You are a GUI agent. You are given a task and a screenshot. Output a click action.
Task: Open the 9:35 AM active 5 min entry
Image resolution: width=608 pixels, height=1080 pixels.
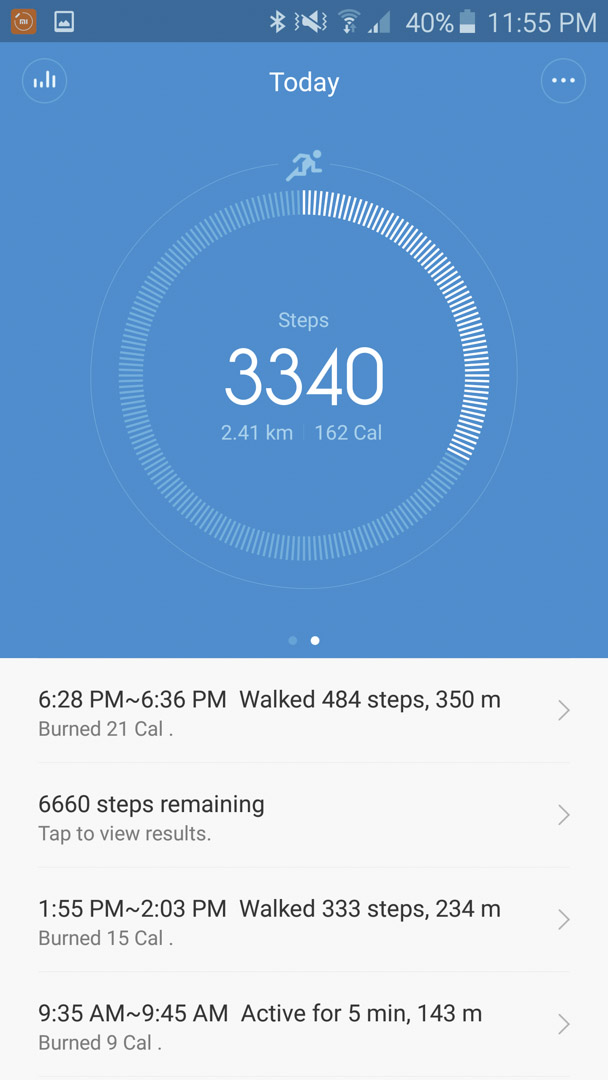coord(304,1024)
